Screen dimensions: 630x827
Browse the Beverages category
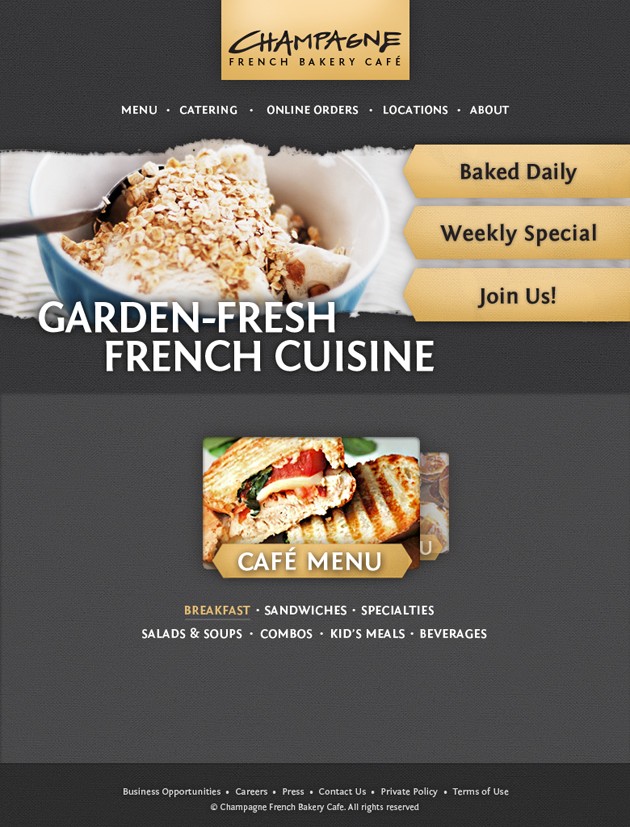tap(453, 634)
